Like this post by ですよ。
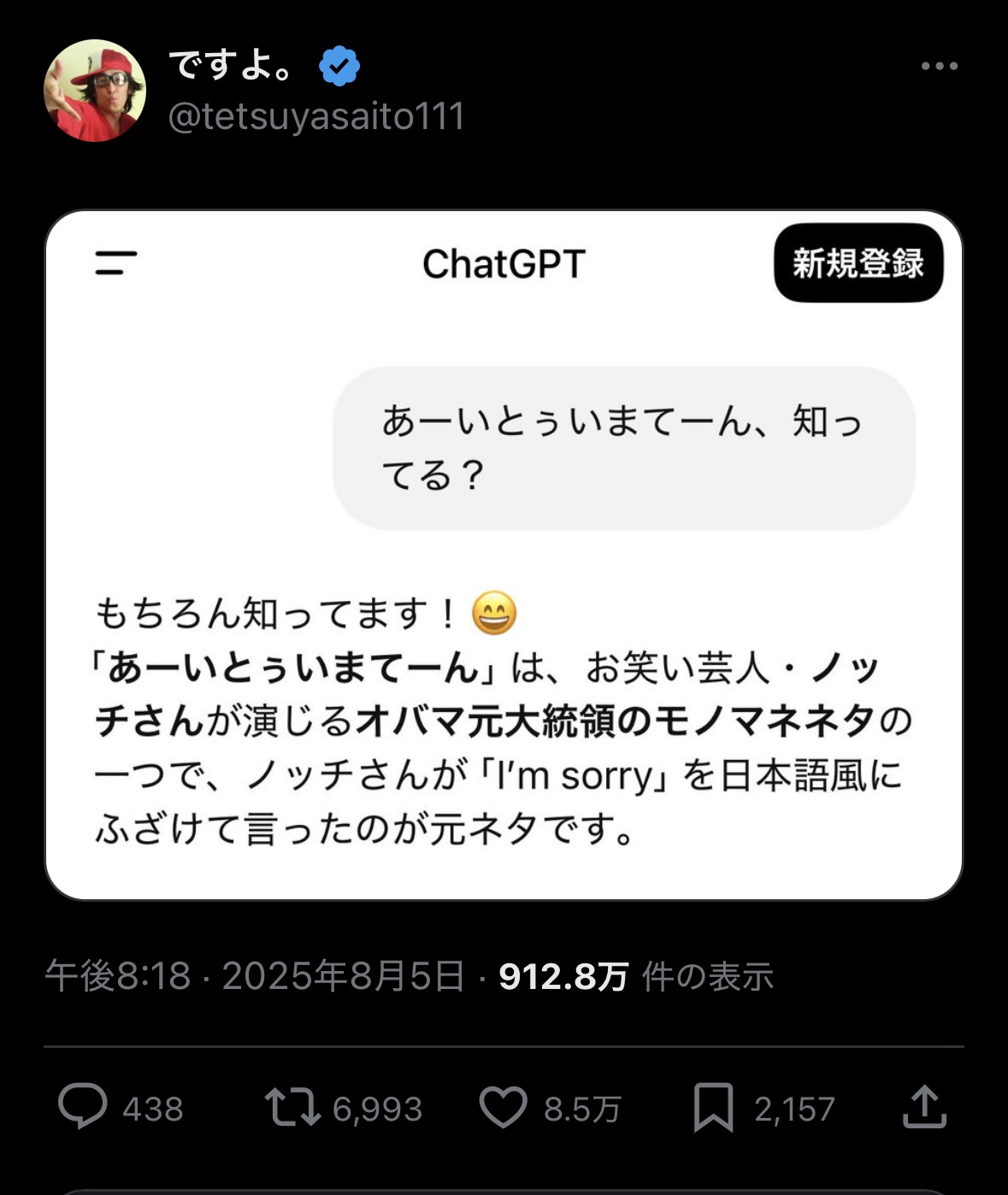 point(503,1107)
